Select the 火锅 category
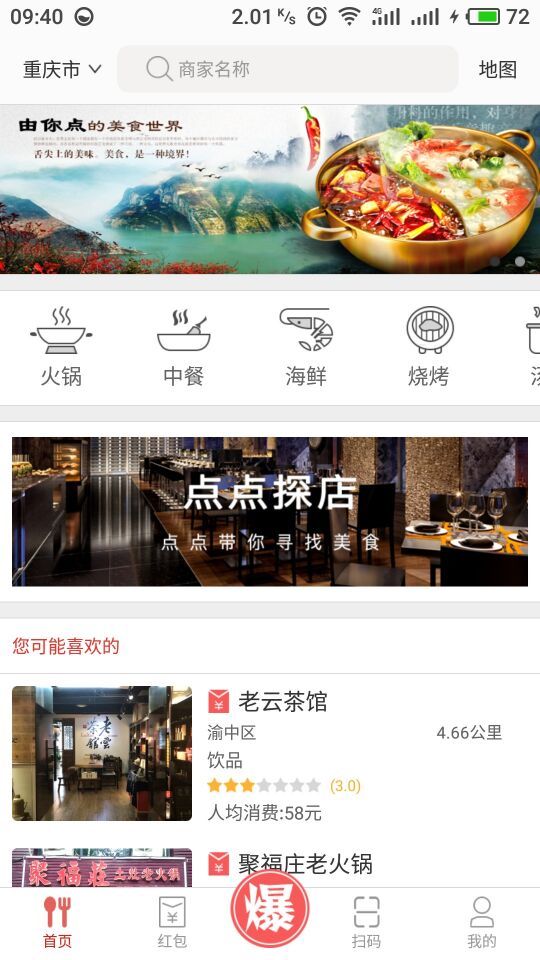540x960 pixels. tap(61, 347)
